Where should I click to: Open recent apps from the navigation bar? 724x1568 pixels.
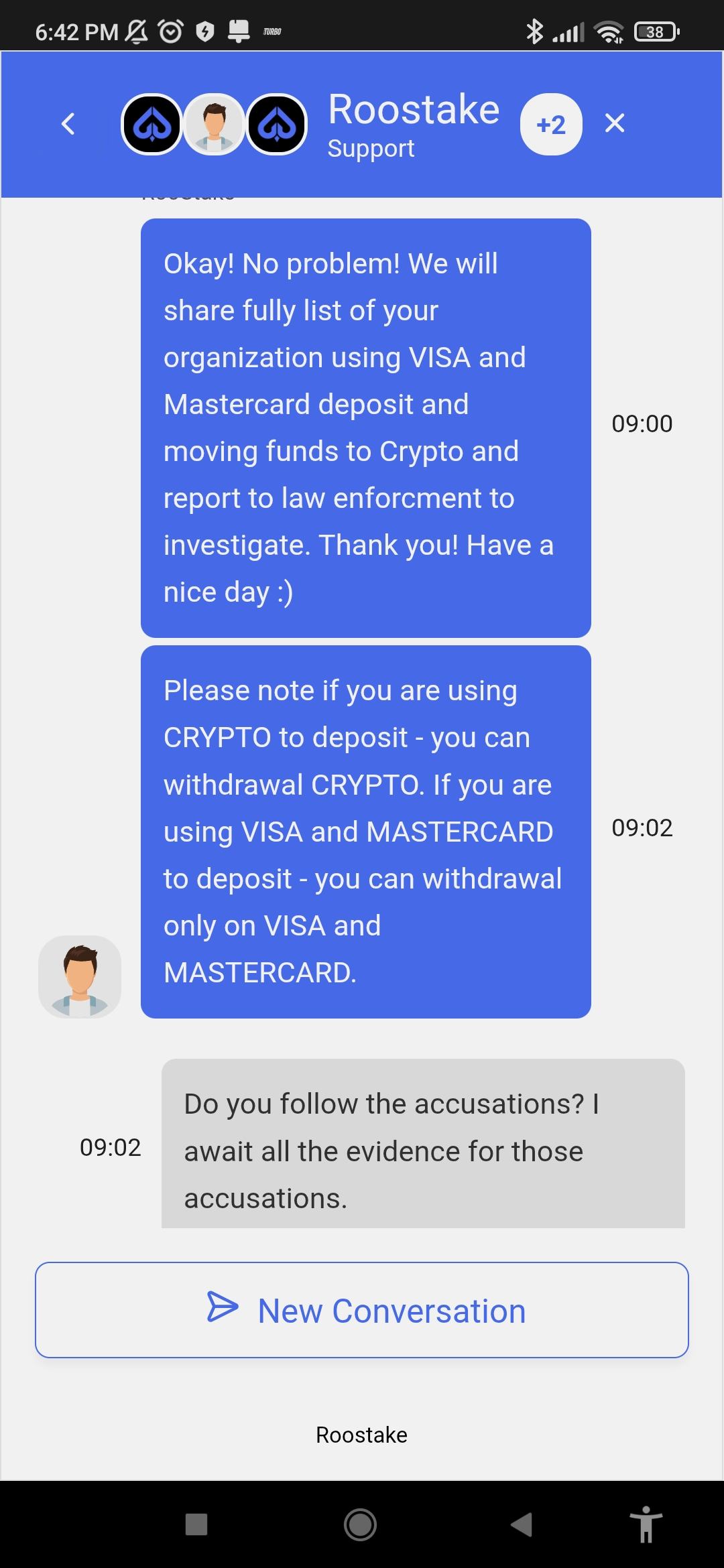coord(196,1524)
